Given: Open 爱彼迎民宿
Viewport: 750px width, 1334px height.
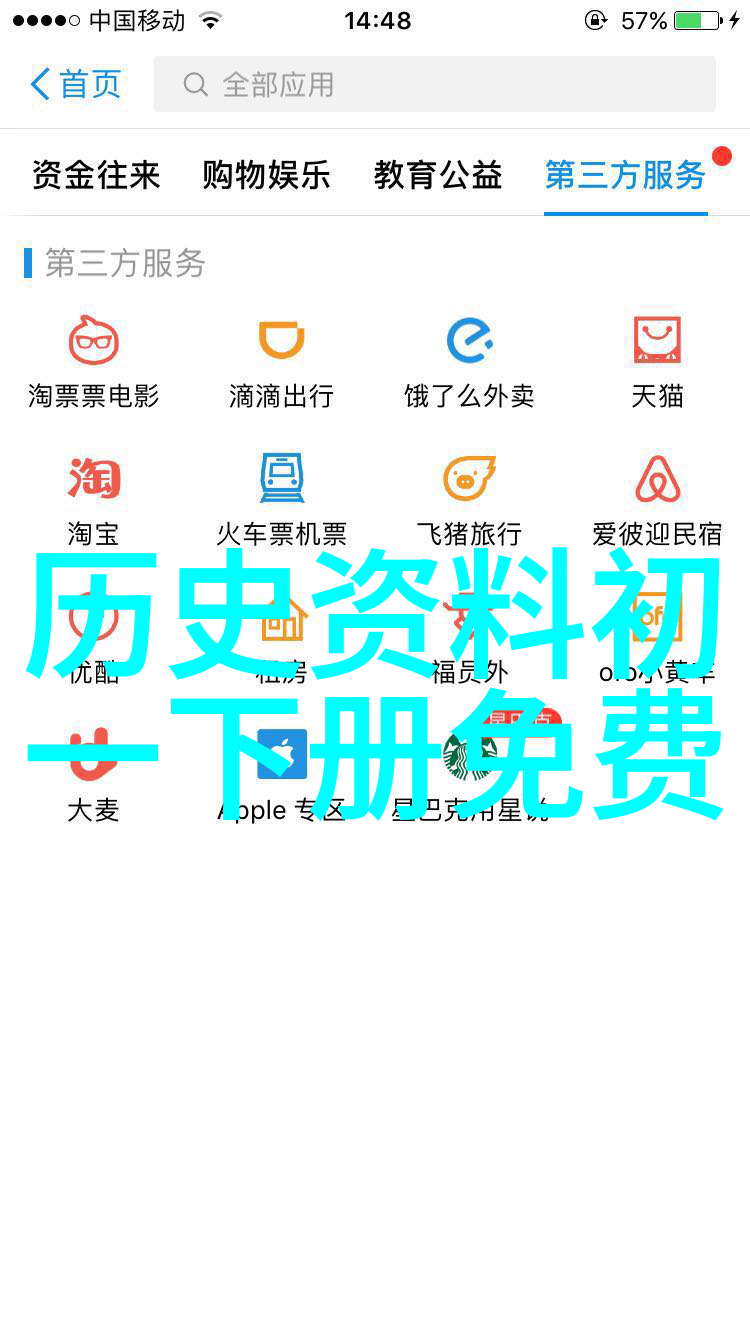Looking at the screenshot, I should click(657, 498).
